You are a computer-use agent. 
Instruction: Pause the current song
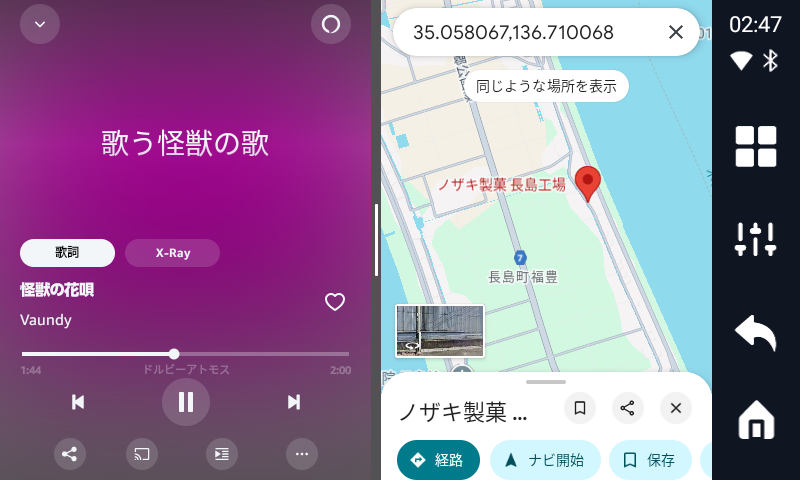tap(186, 402)
